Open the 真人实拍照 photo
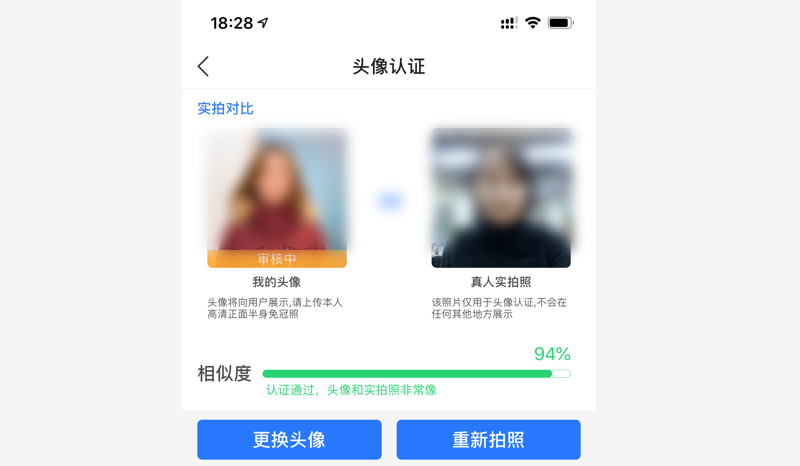The width and height of the screenshot is (800, 466). pyautogui.click(x=500, y=197)
